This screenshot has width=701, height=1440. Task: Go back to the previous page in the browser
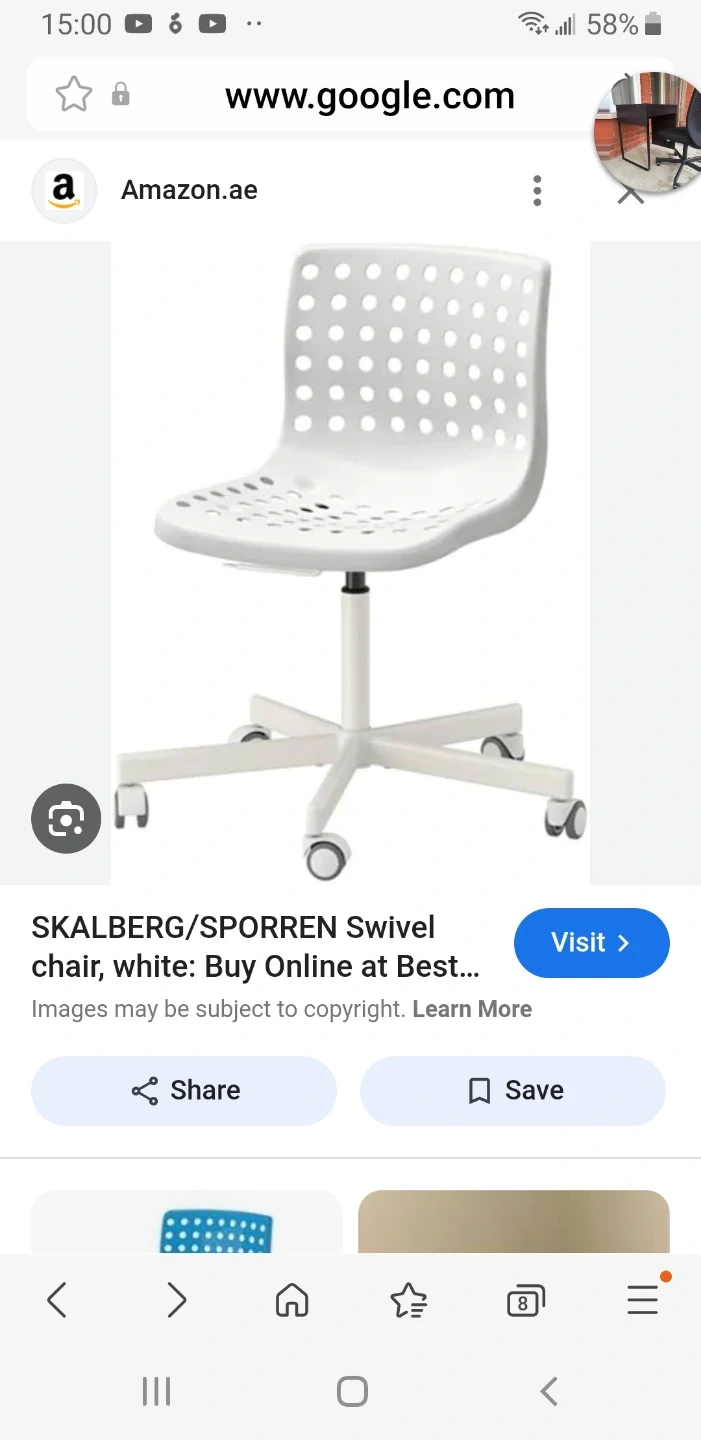click(x=58, y=1300)
